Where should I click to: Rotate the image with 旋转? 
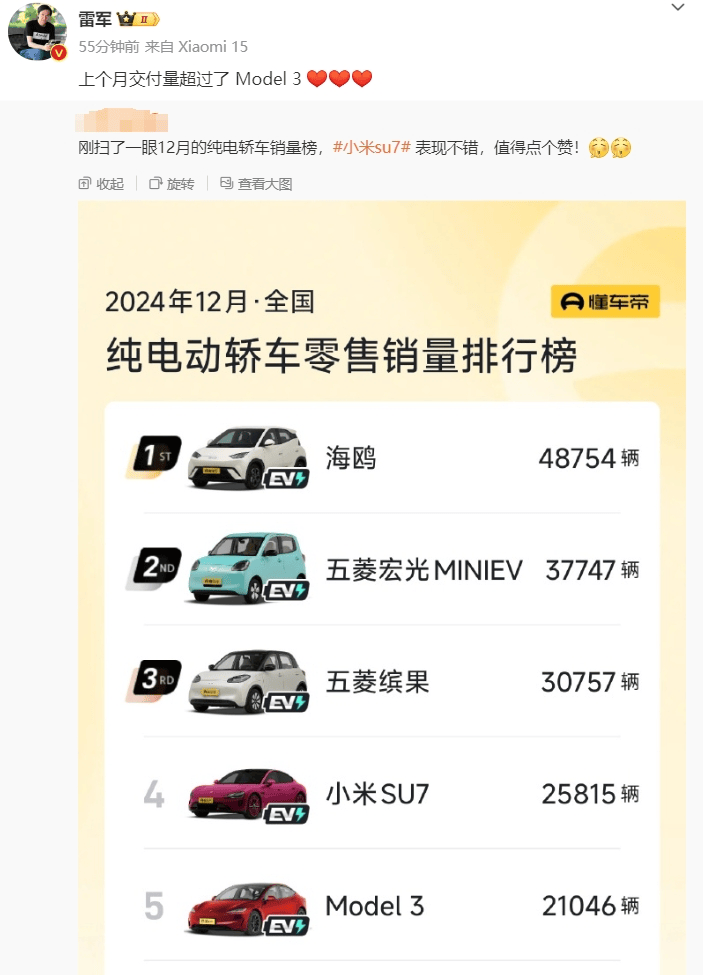click(x=172, y=184)
